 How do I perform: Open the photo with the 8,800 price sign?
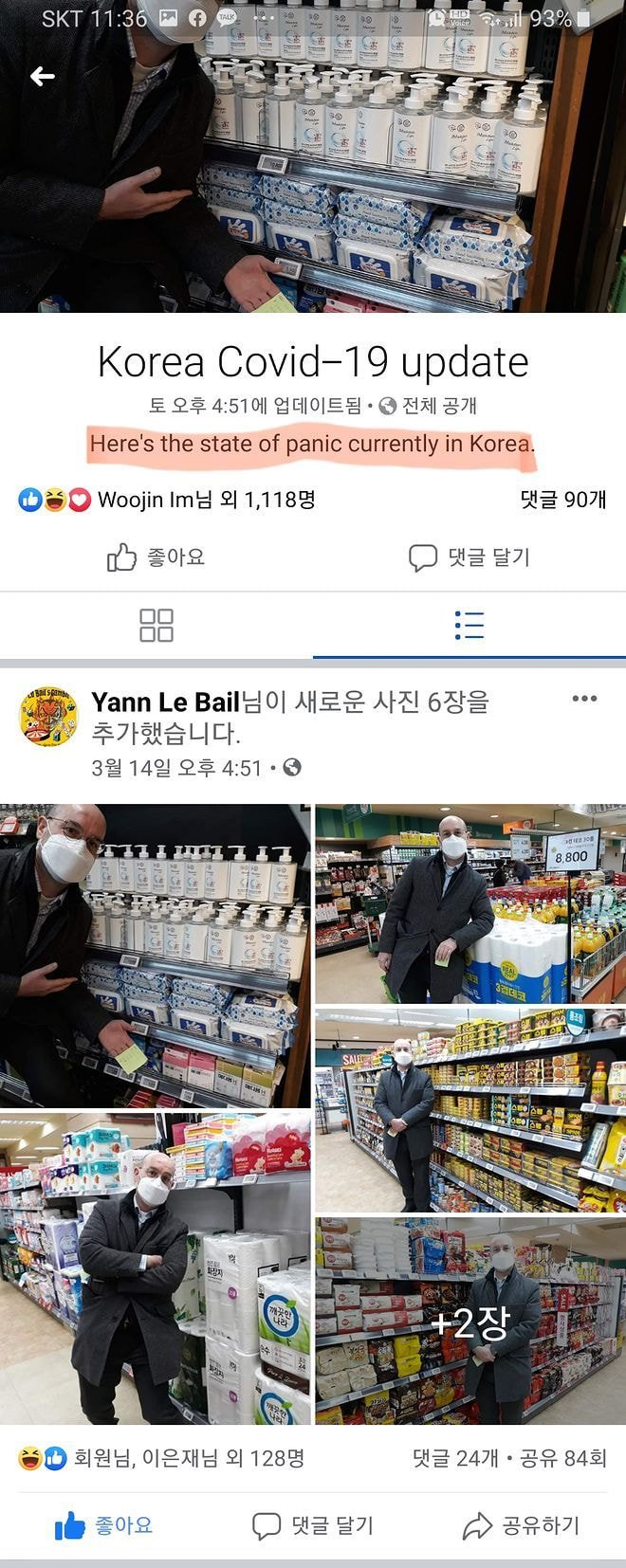pyautogui.click(x=470, y=903)
